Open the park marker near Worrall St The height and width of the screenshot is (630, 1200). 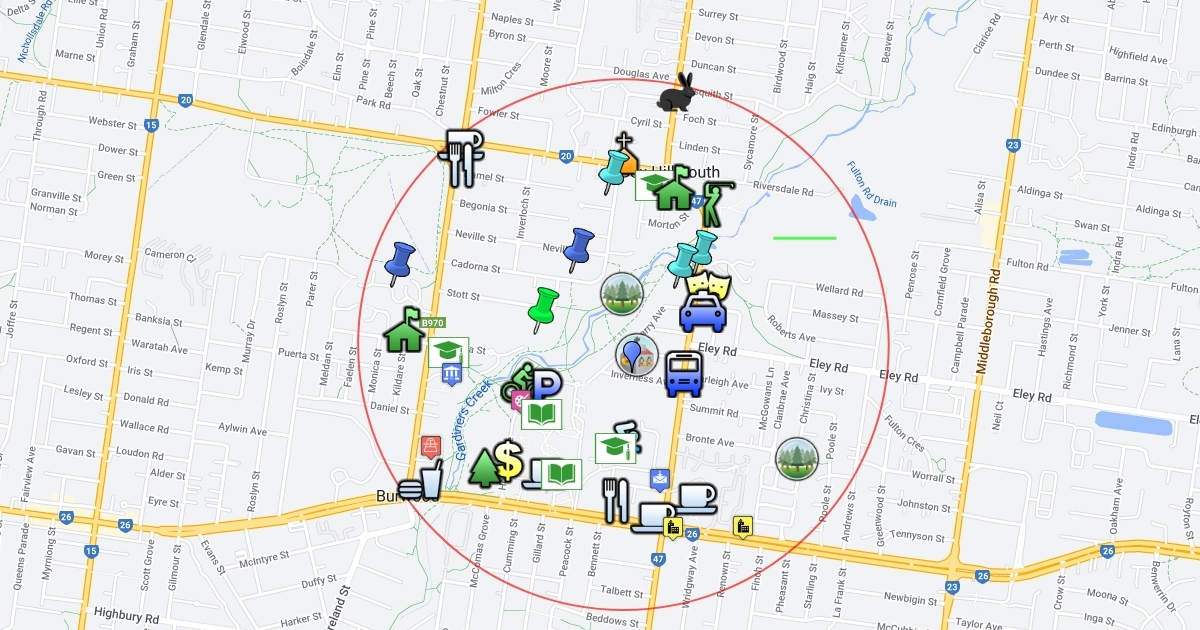pos(797,458)
